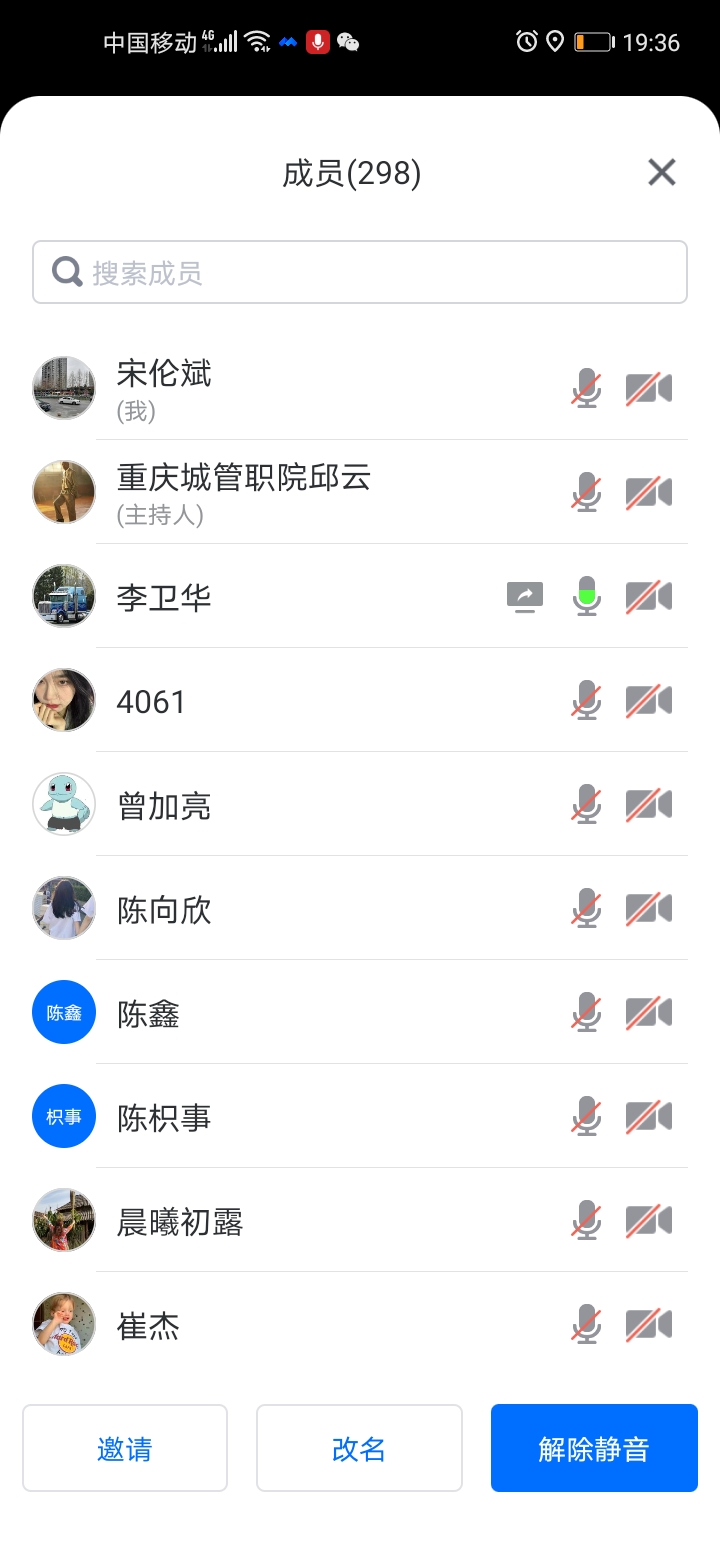Image resolution: width=720 pixels, height=1560 pixels.
Task: Choose 改名 to rename yourself
Action: coord(359,1448)
